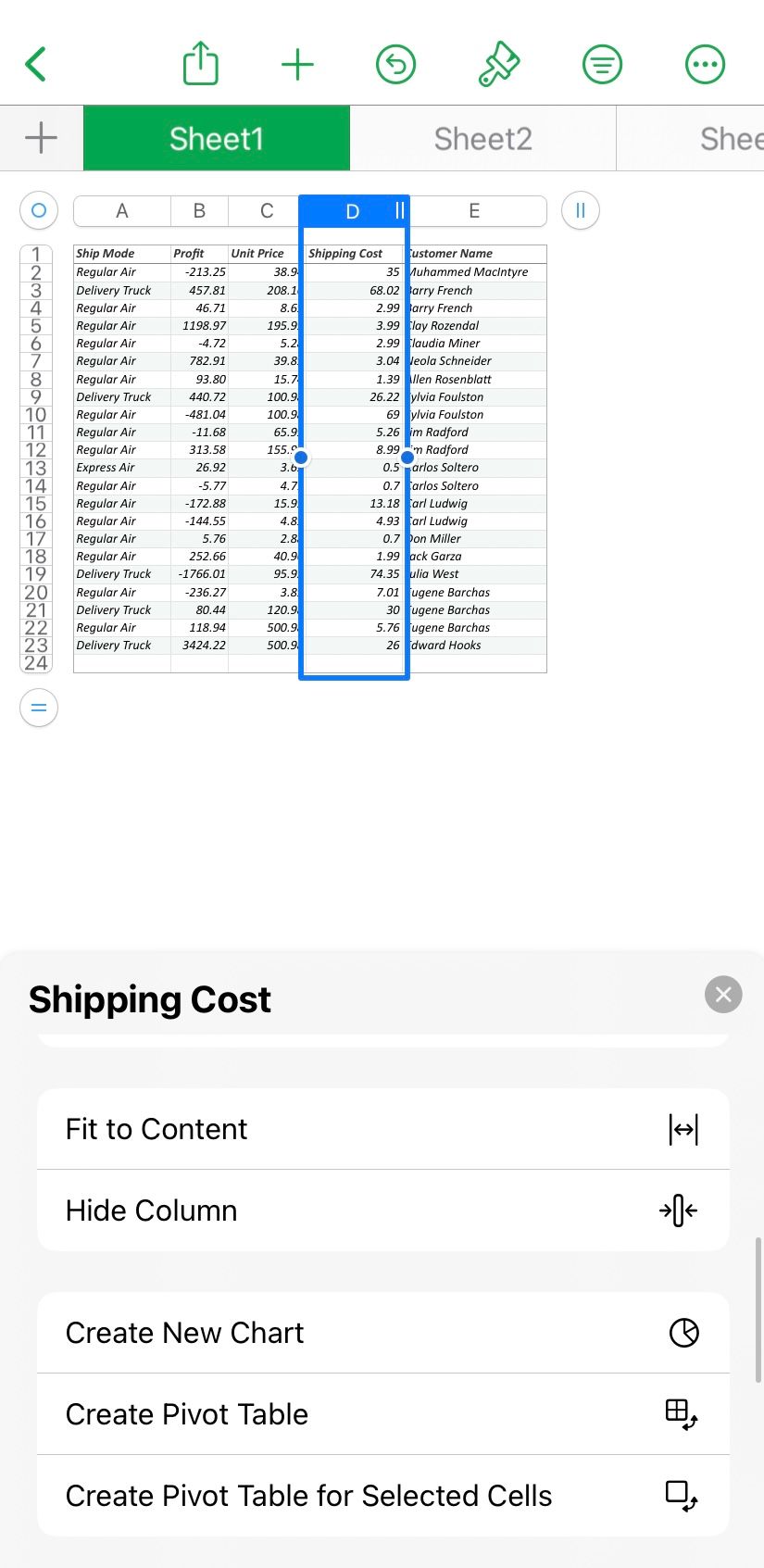
Task: Share the spreadsheet
Action: pos(200,64)
